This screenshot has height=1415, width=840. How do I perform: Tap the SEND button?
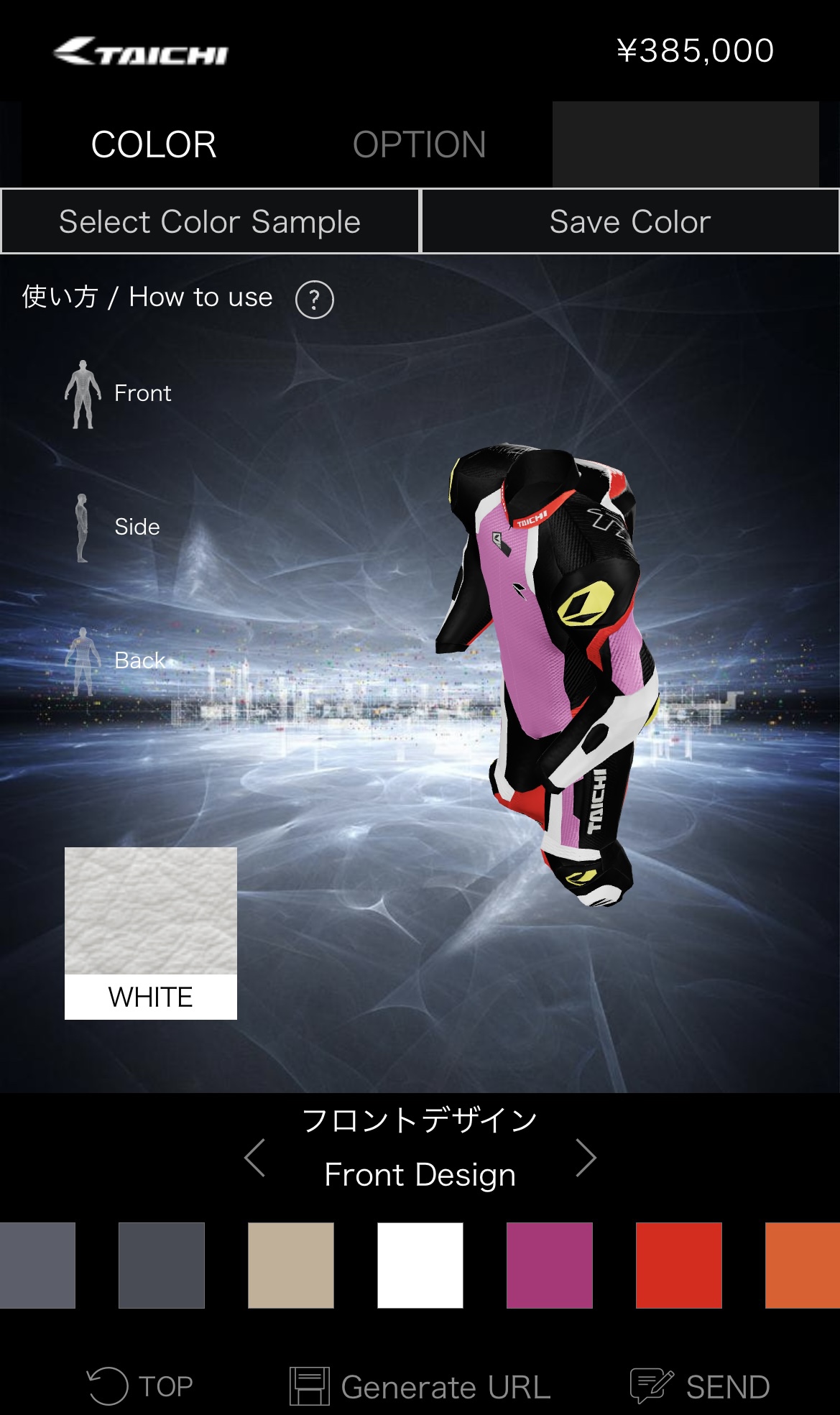[x=700, y=1386]
